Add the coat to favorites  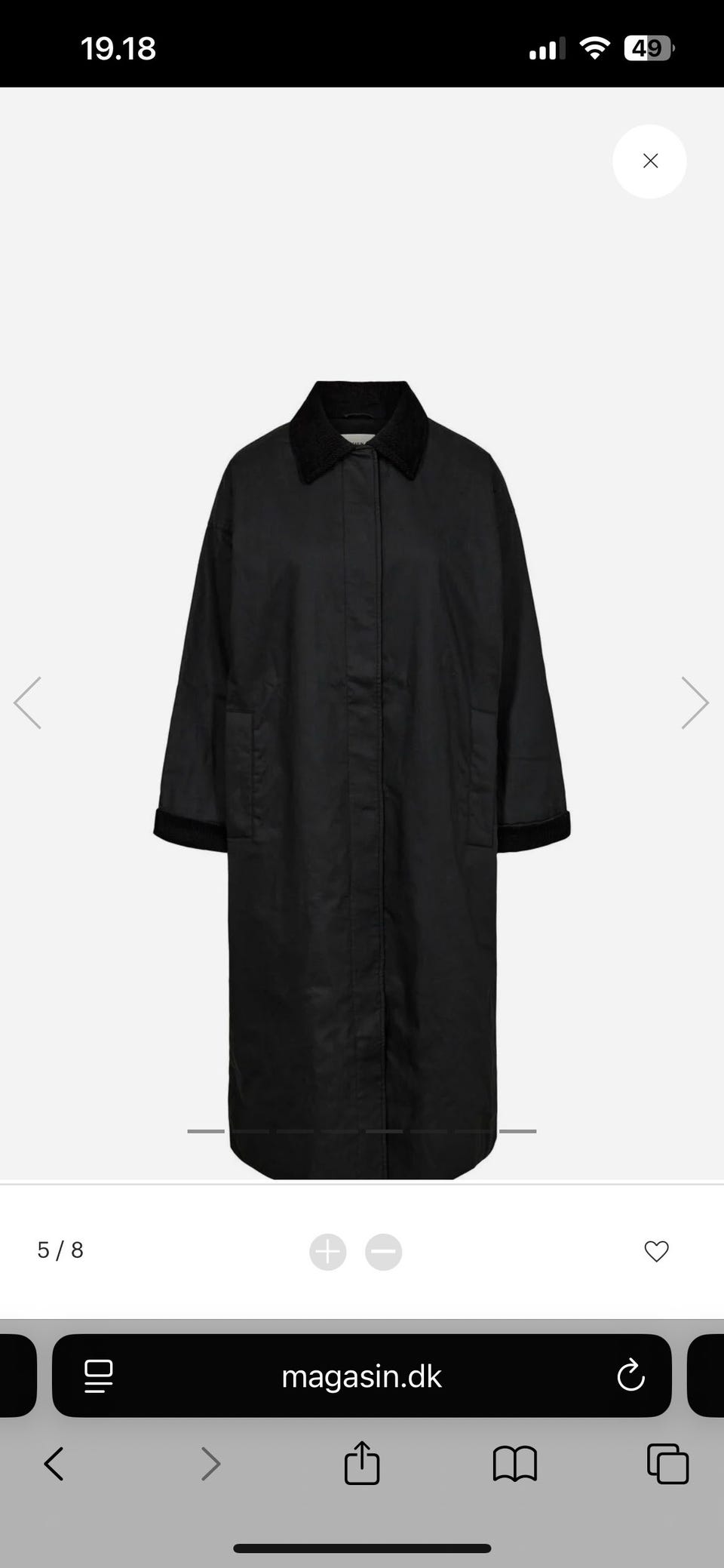coord(656,1251)
